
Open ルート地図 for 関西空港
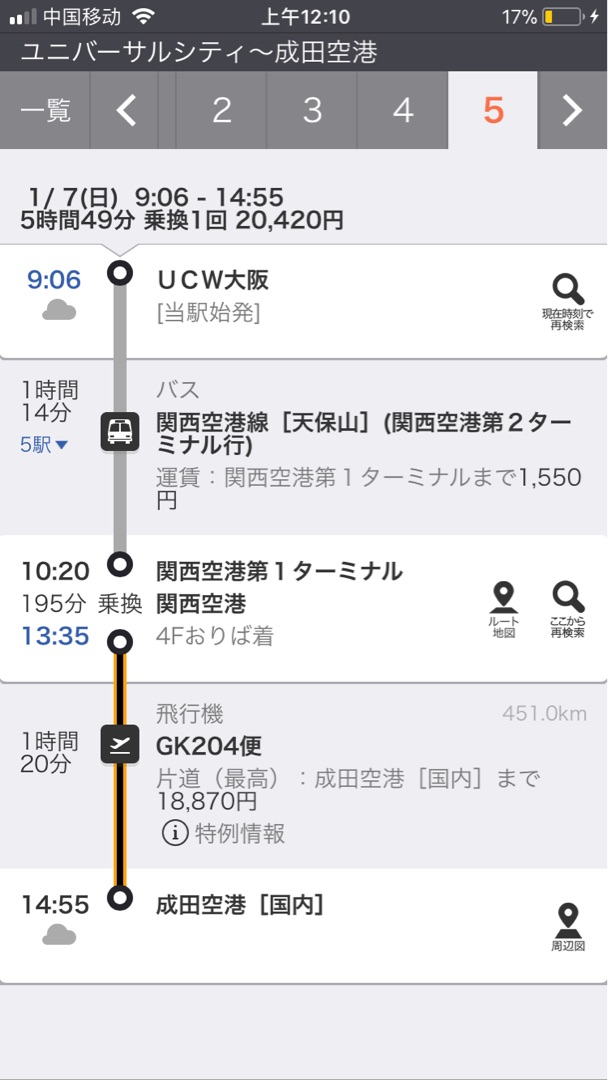pos(504,610)
